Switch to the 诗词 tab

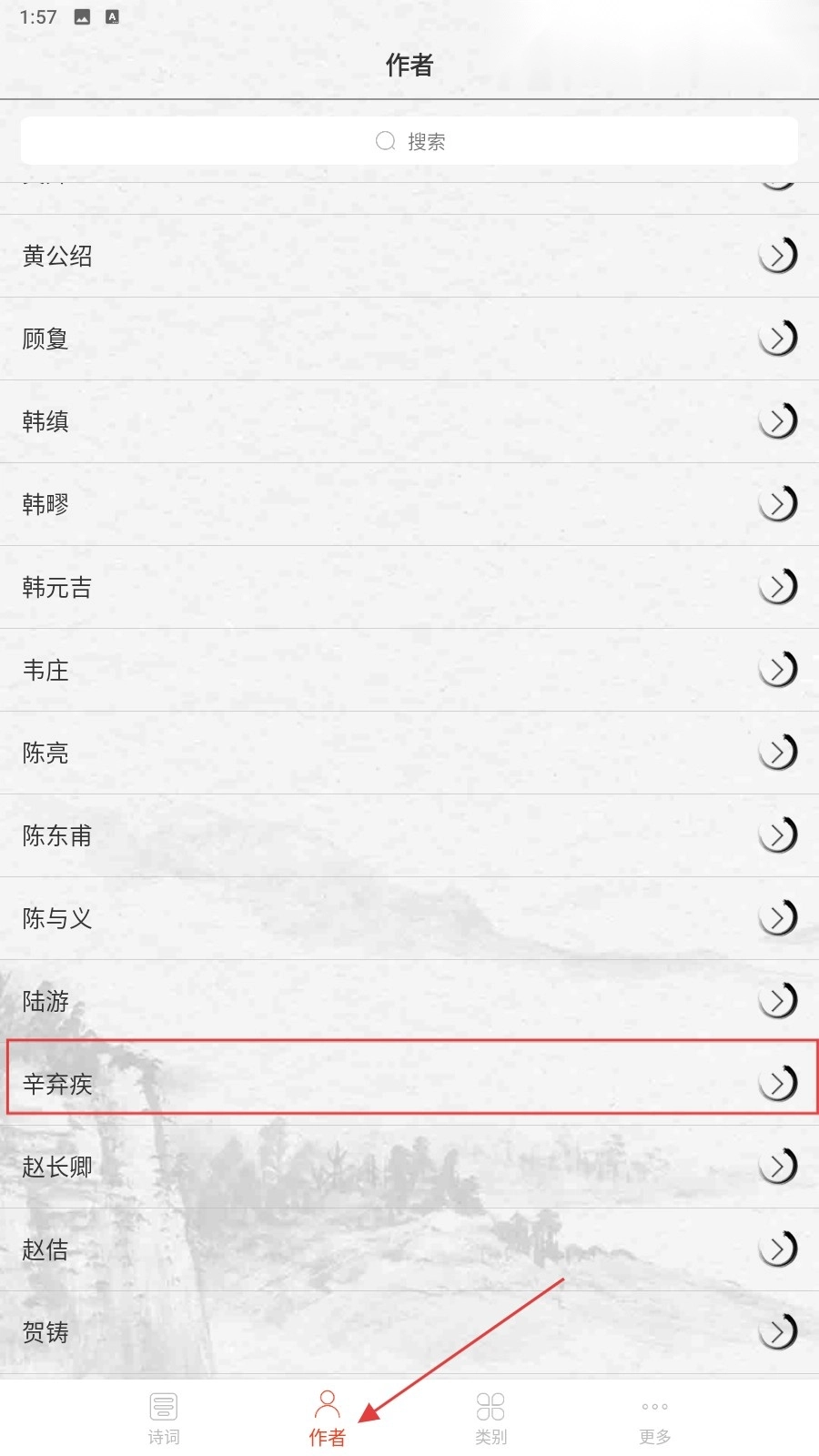click(x=164, y=1419)
